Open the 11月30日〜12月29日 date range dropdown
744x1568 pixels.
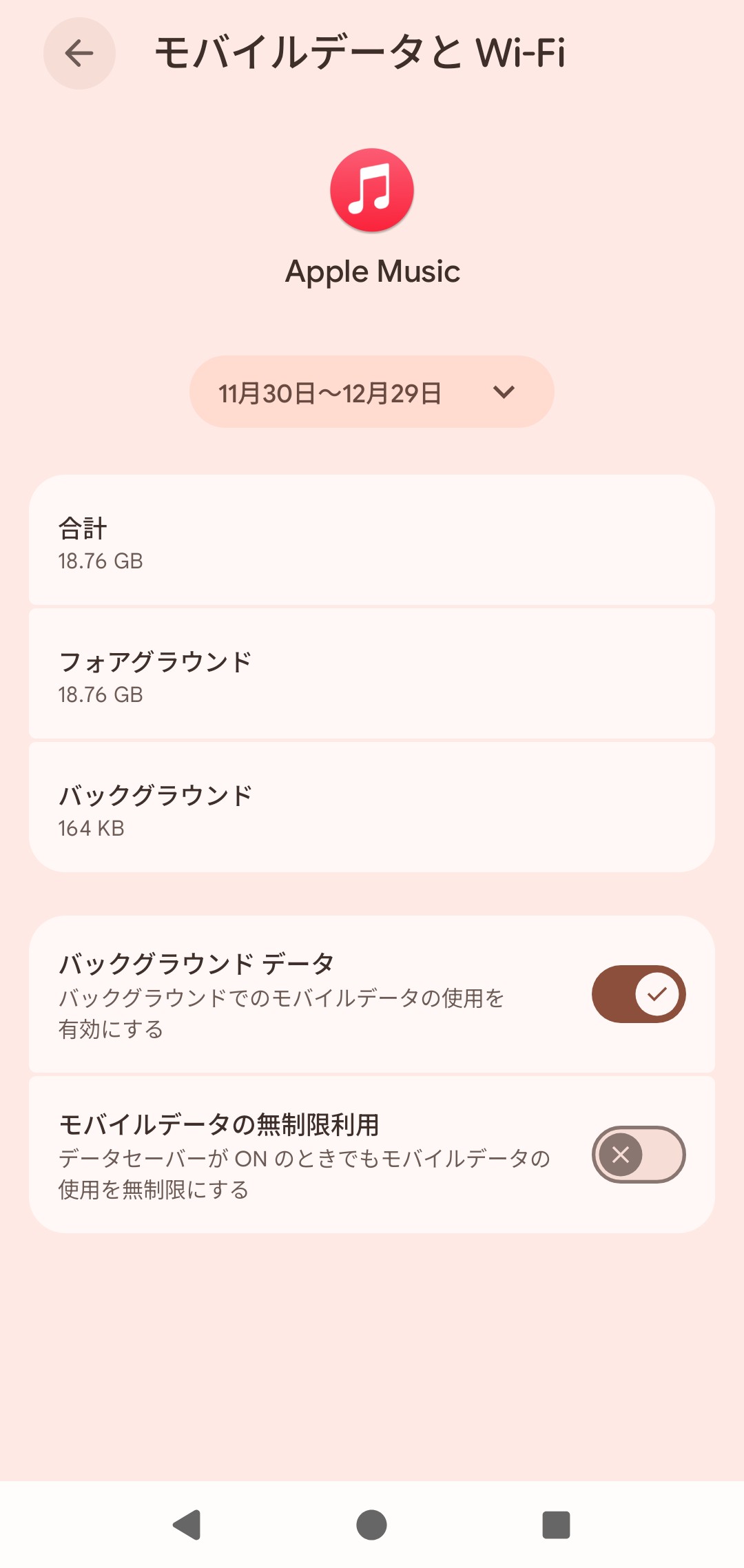tap(371, 392)
